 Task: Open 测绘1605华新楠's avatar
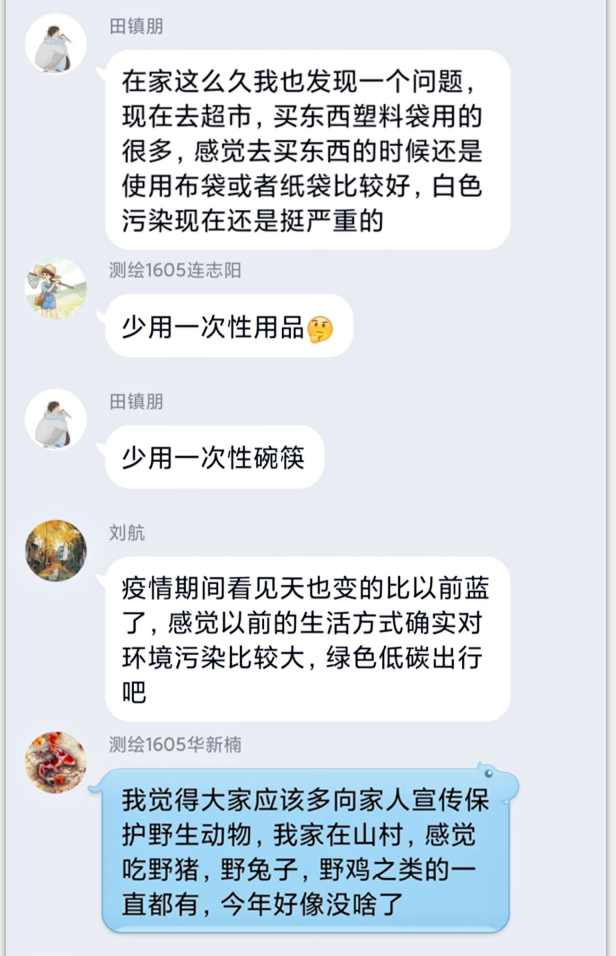point(56,763)
